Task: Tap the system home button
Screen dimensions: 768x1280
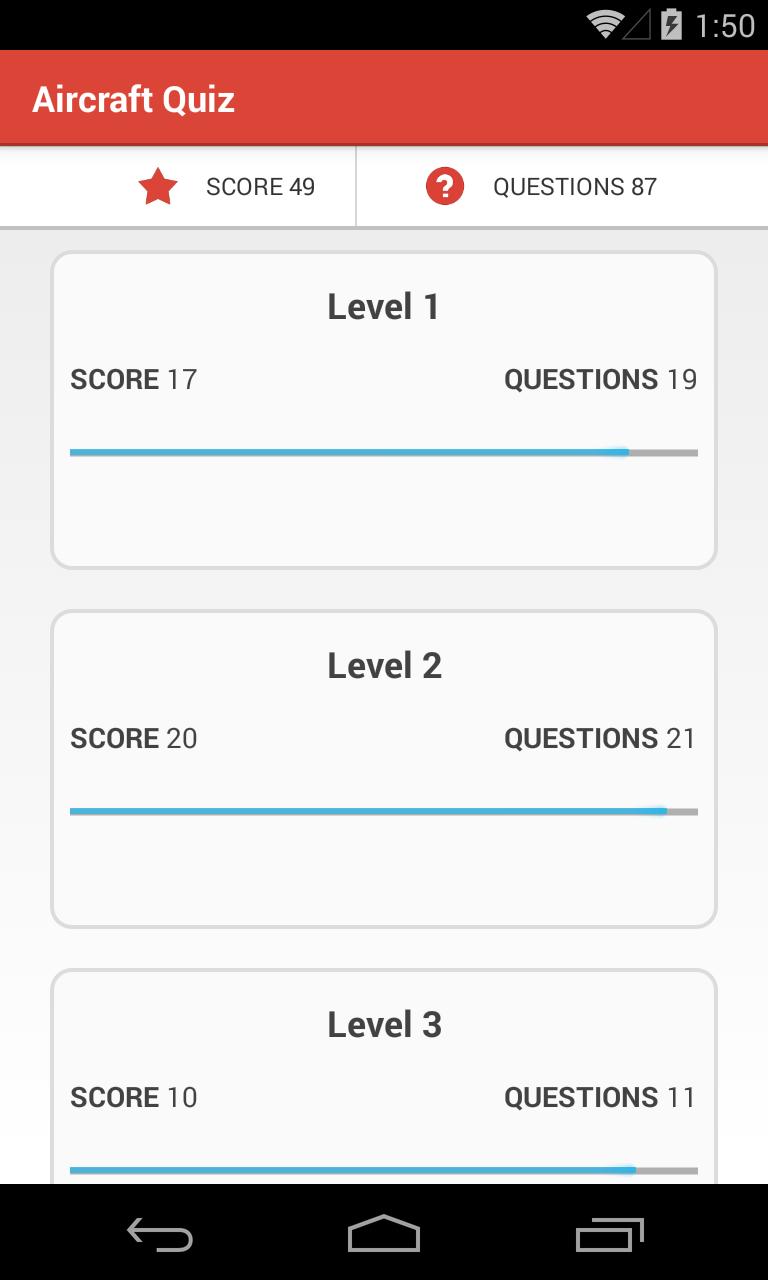Action: click(384, 1235)
